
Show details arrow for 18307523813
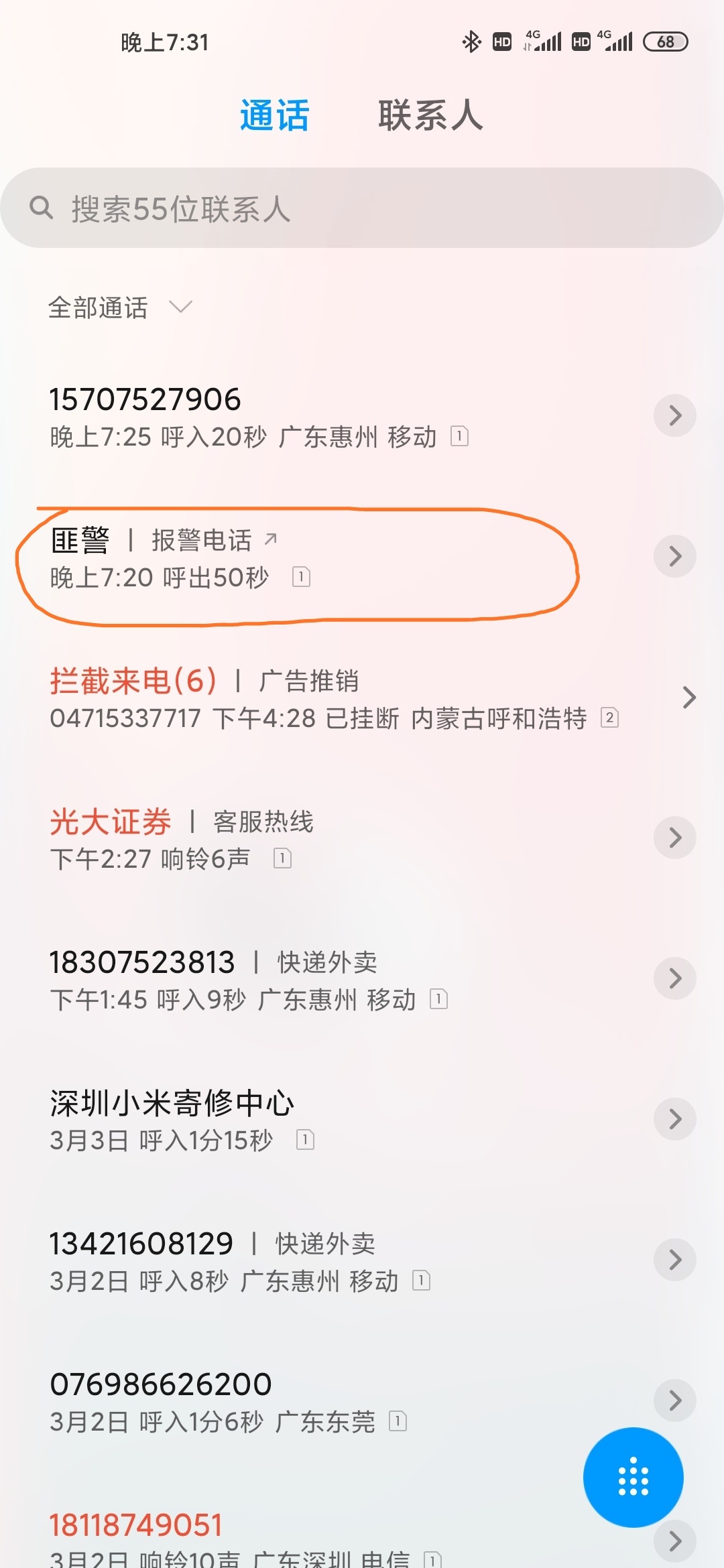(x=674, y=978)
